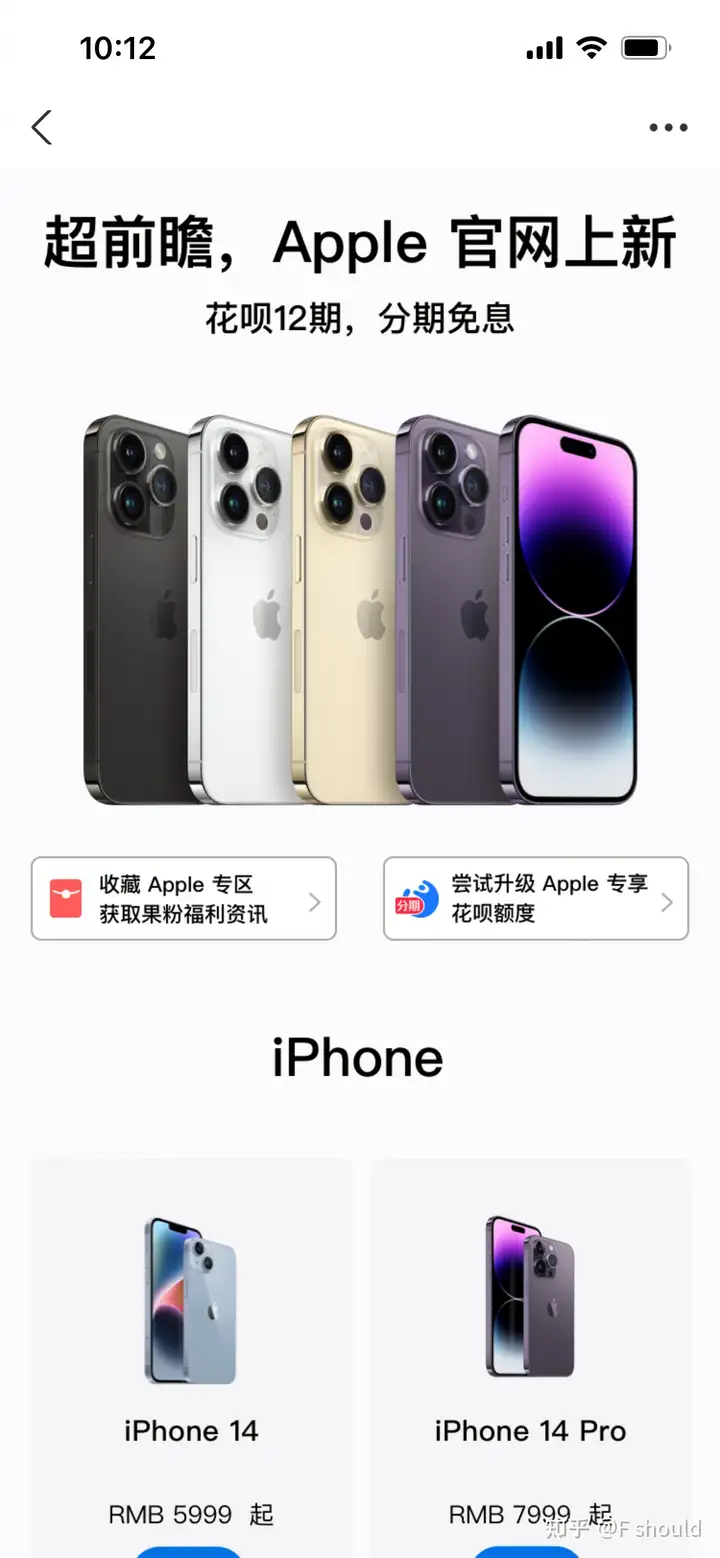Open the 收藏 Apple 专区 card
Viewport: 720px width, 1558px height.
tap(183, 898)
